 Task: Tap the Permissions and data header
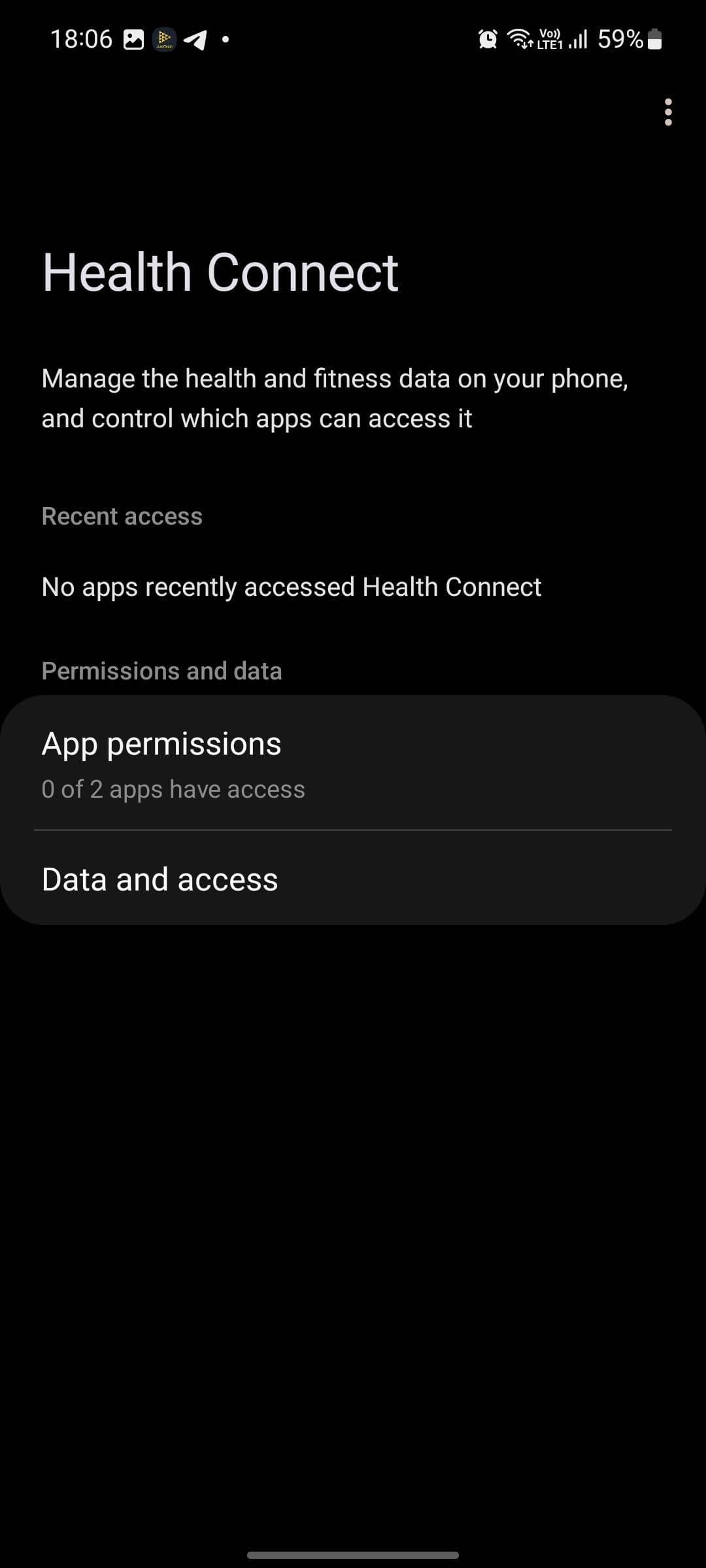(x=161, y=670)
